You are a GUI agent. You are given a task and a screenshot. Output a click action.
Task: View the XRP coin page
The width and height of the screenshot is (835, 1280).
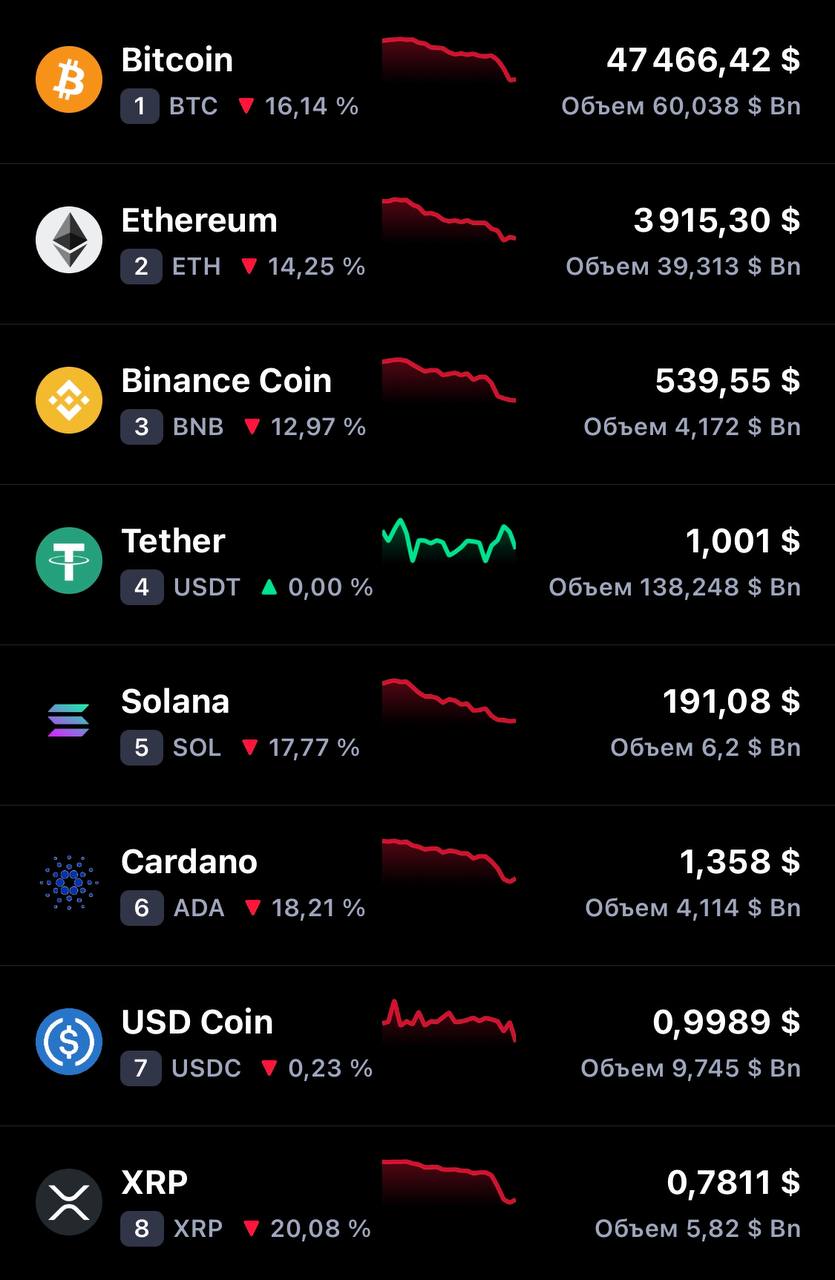(417, 1204)
